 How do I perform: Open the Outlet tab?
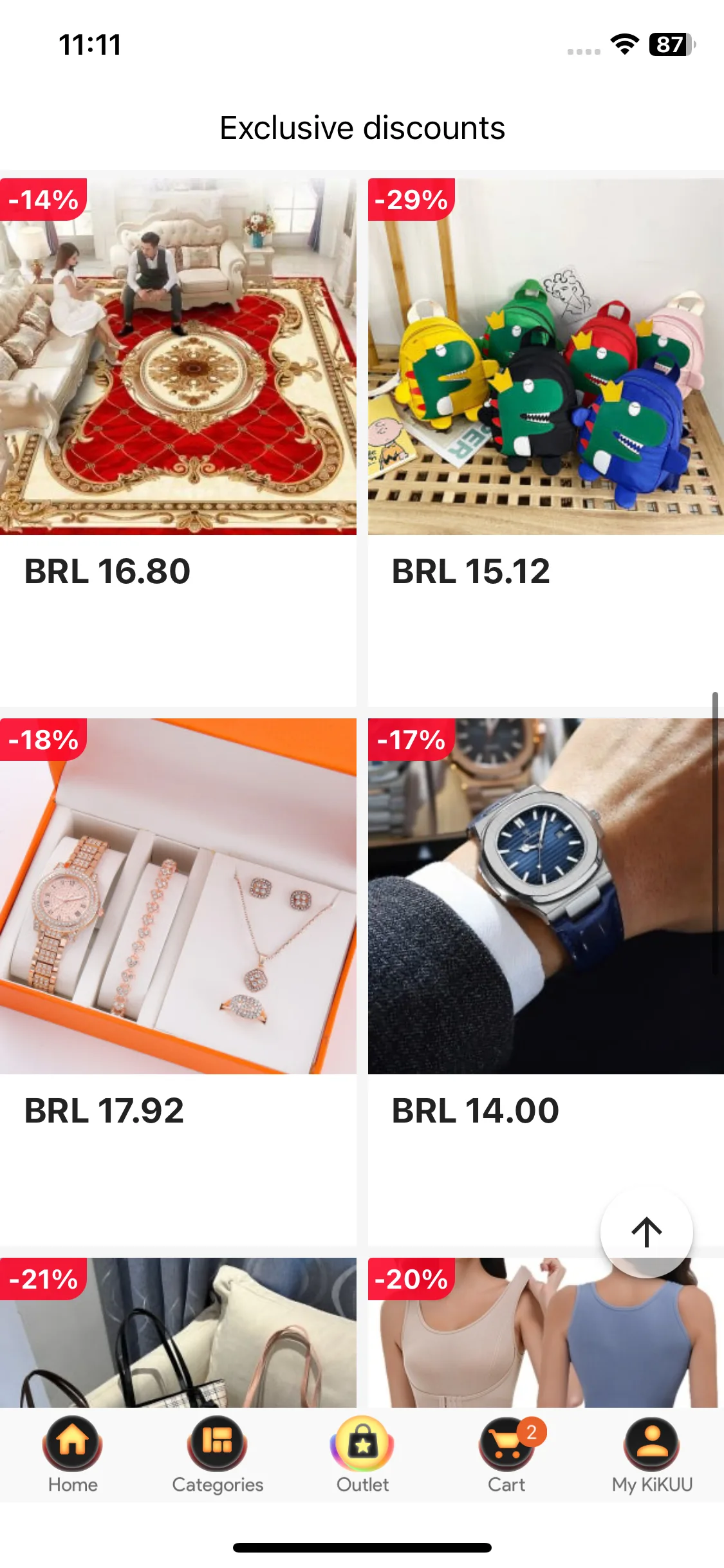(x=362, y=1455)
